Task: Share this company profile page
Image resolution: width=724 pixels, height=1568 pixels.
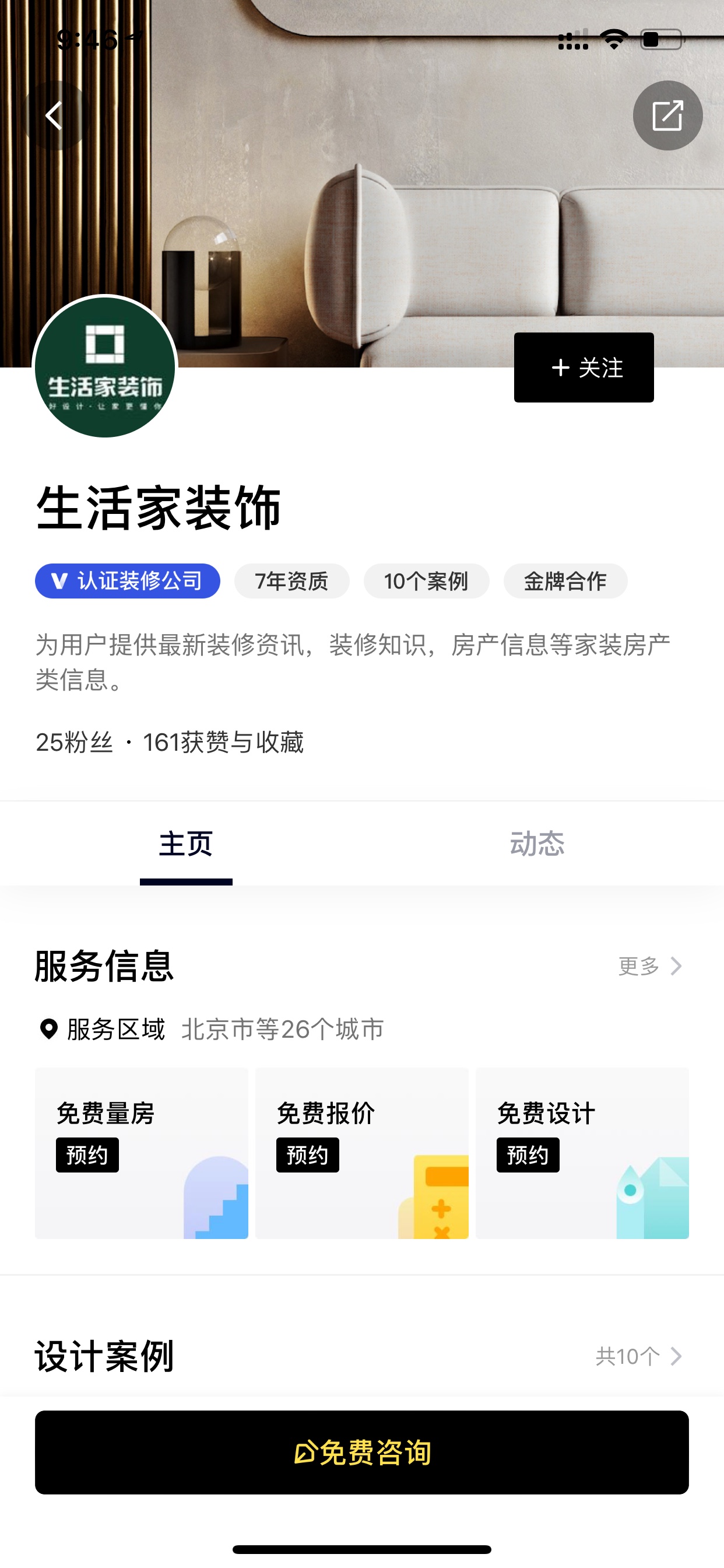Action: (x=667, y=115)
